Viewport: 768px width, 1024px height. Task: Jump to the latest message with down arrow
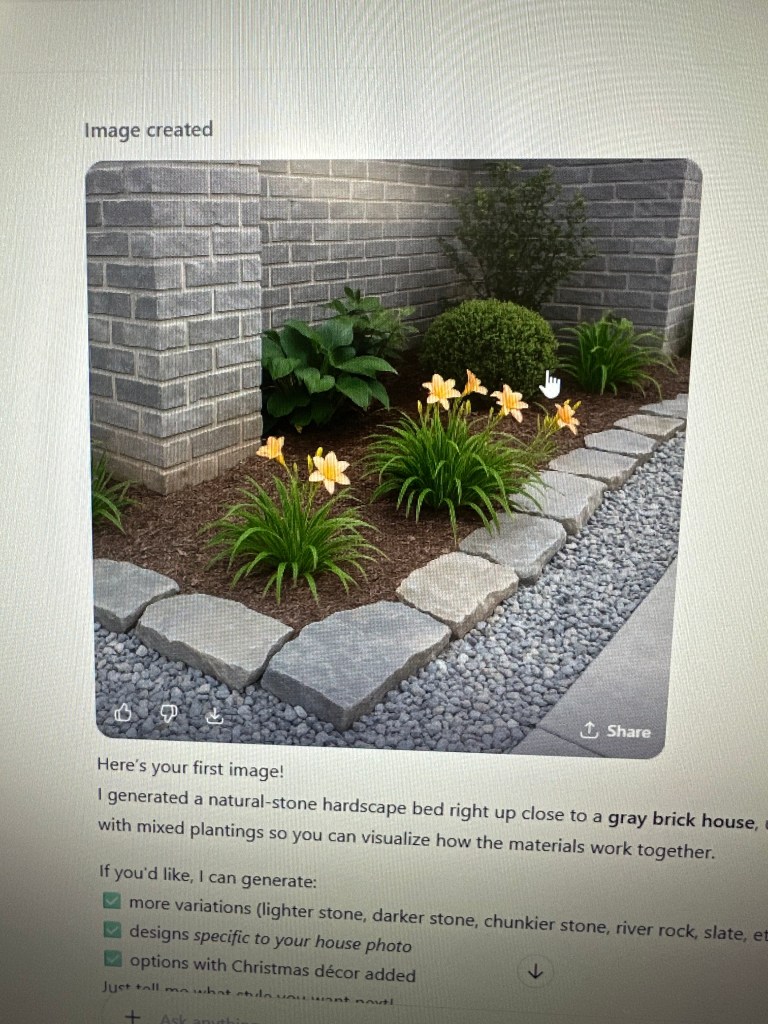coord(535,971)
